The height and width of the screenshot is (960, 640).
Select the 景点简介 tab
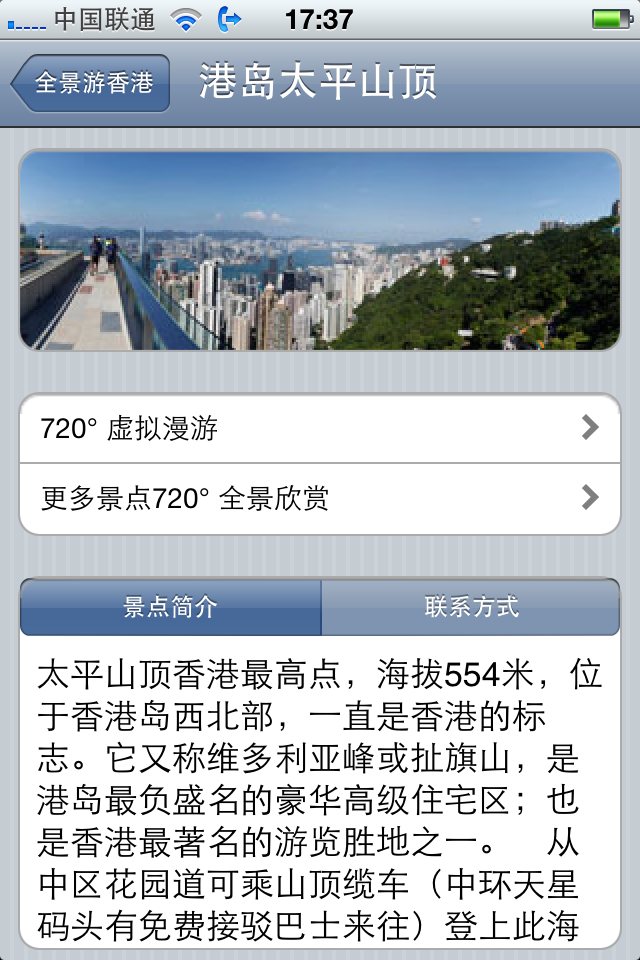click(x=171, y=607)
